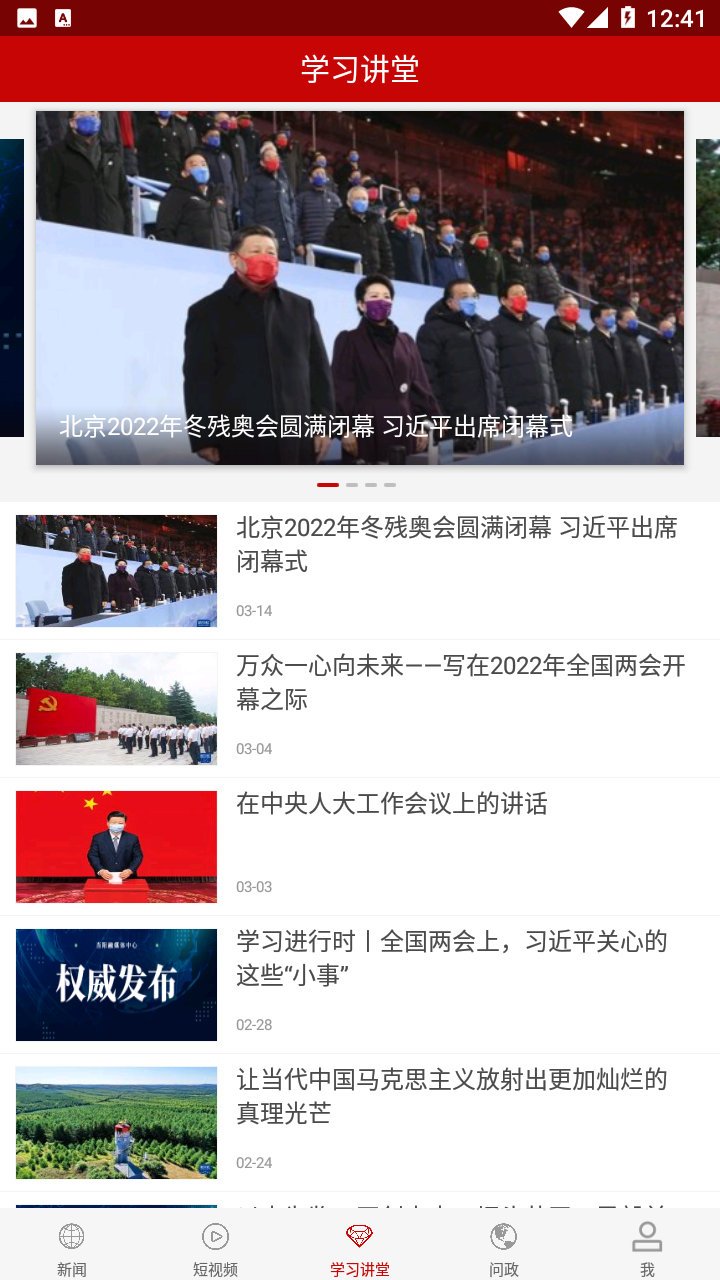Tap the 问政 icon in the bottom bar

[x=503, y=1236]
